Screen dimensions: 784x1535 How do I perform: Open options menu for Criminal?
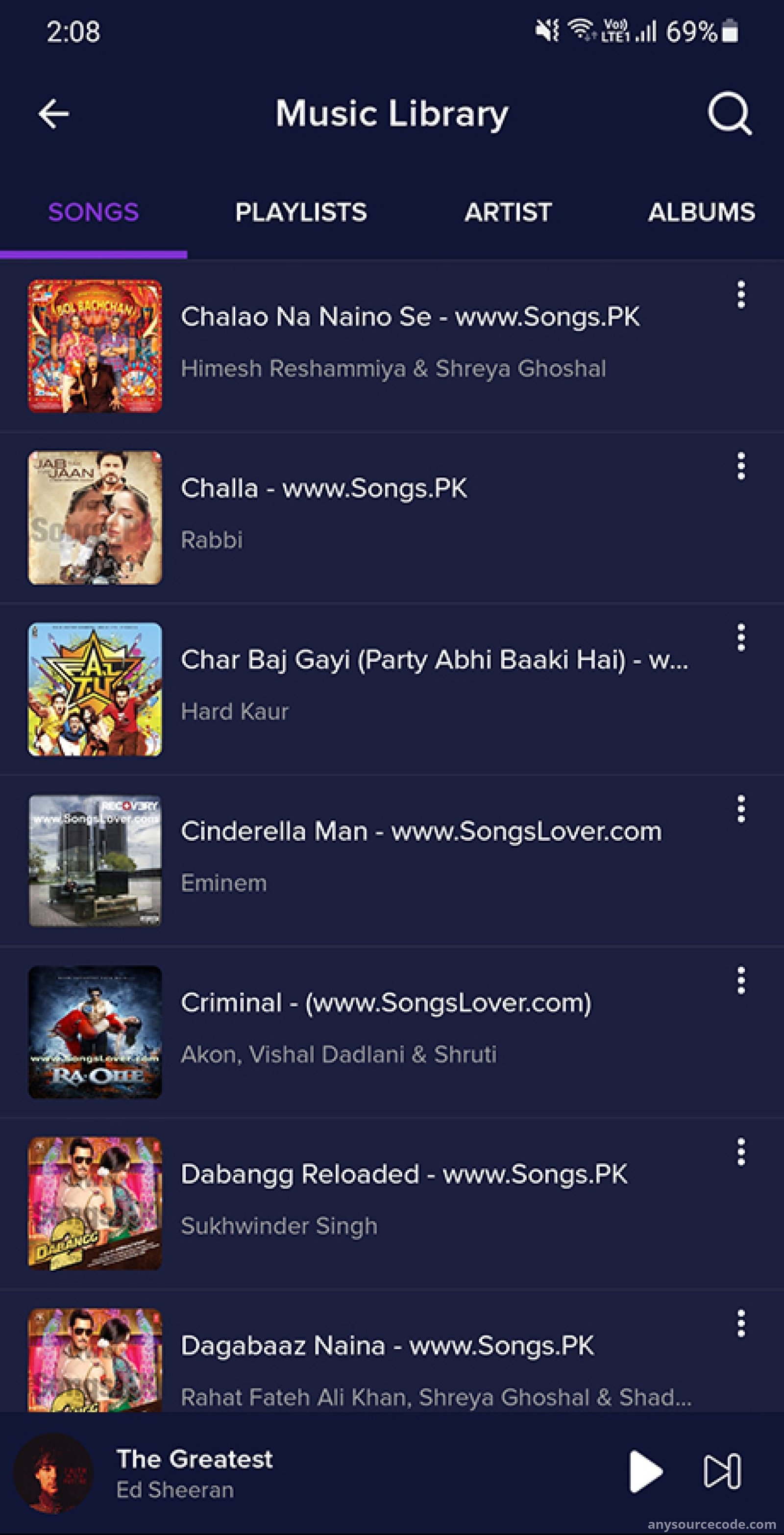coord(741,980)
